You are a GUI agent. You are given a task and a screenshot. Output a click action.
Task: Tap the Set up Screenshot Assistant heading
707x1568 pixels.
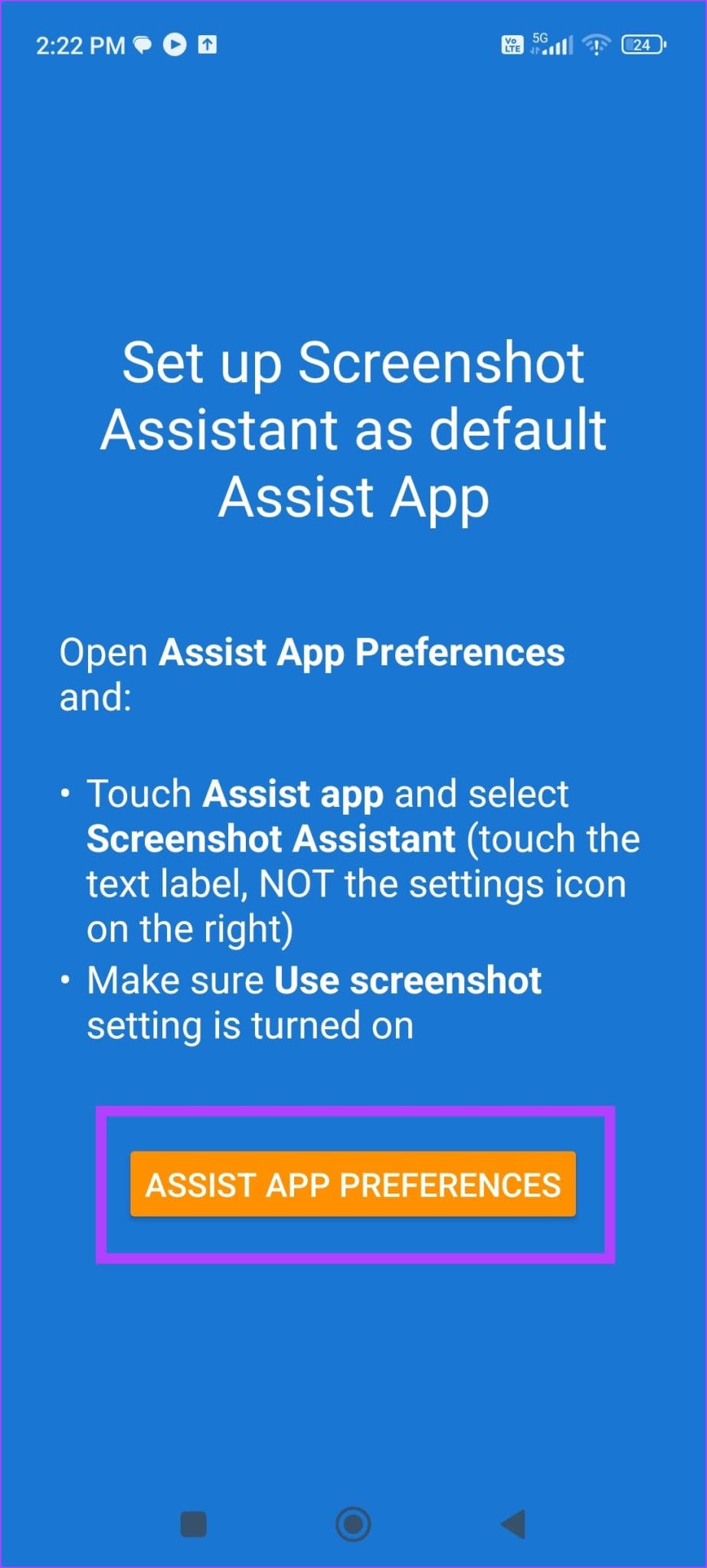353,430
